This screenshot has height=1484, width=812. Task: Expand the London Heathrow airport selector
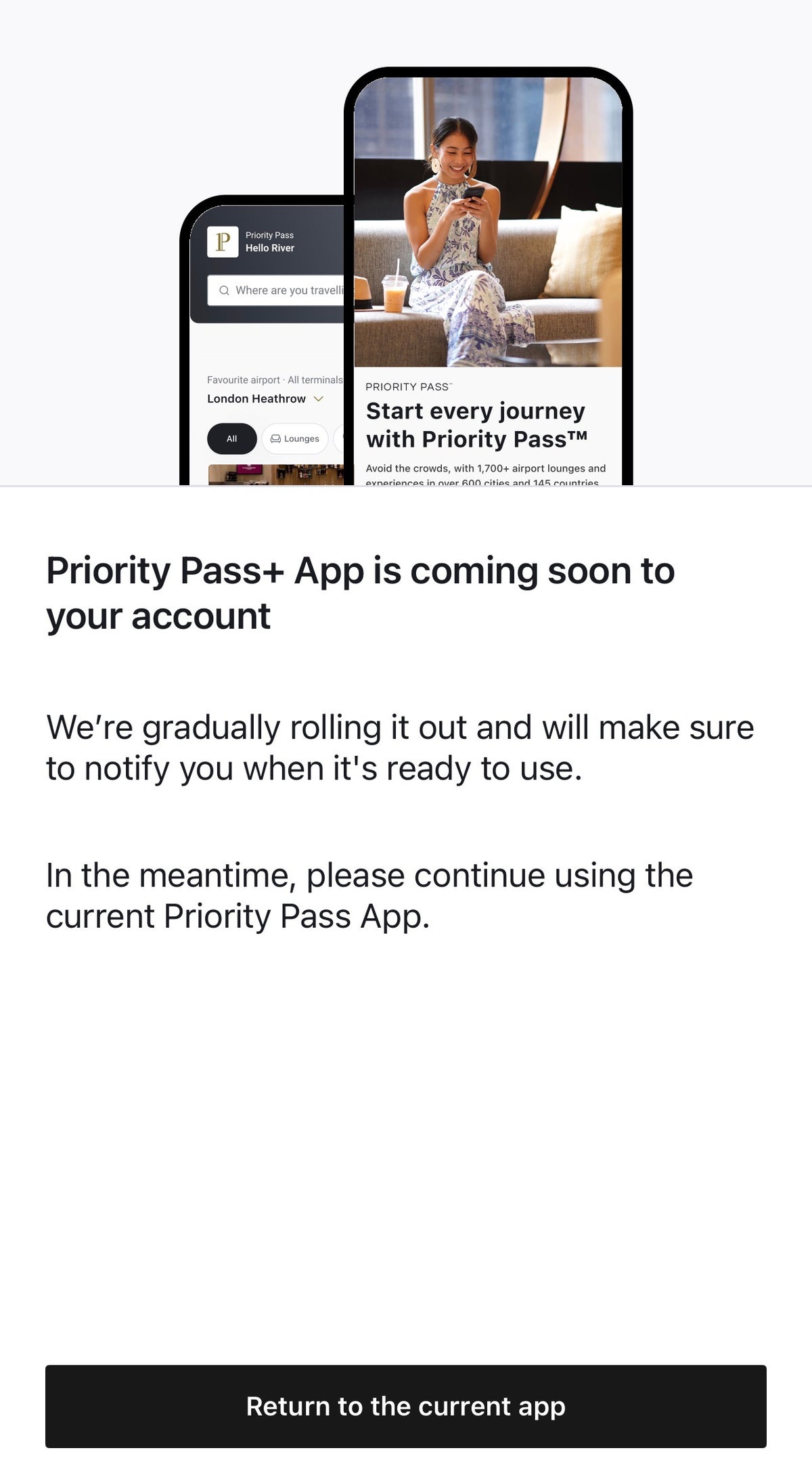tap(264, 399)
